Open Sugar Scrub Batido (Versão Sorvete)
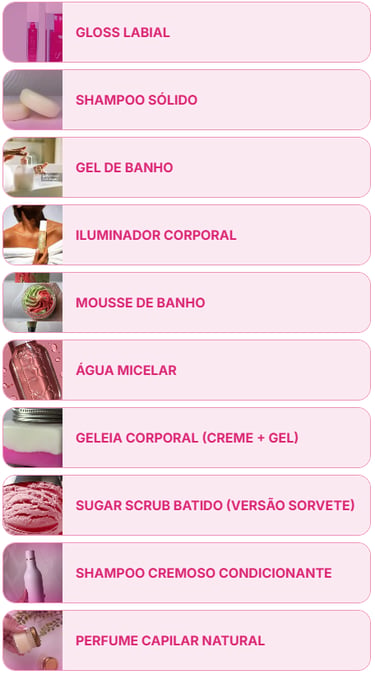Viewport: 375px width, 675px height. click(186, 505)
